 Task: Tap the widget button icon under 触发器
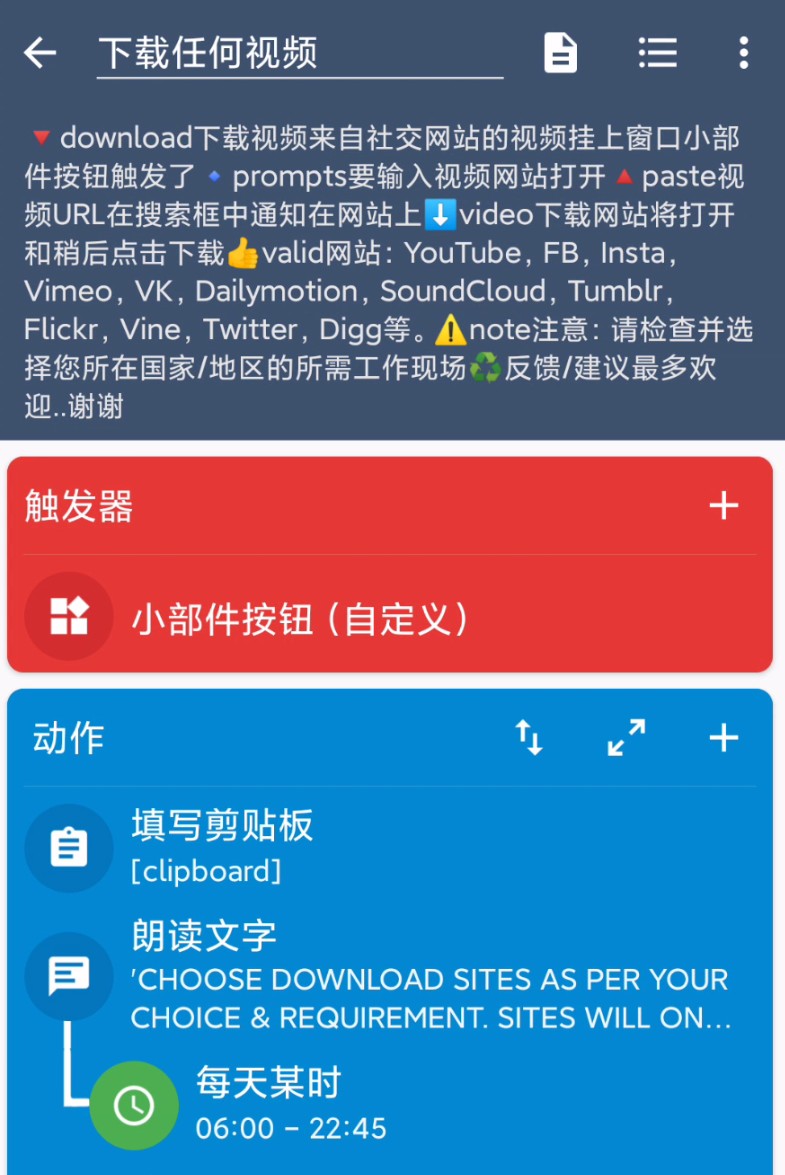tap(68, 617)
